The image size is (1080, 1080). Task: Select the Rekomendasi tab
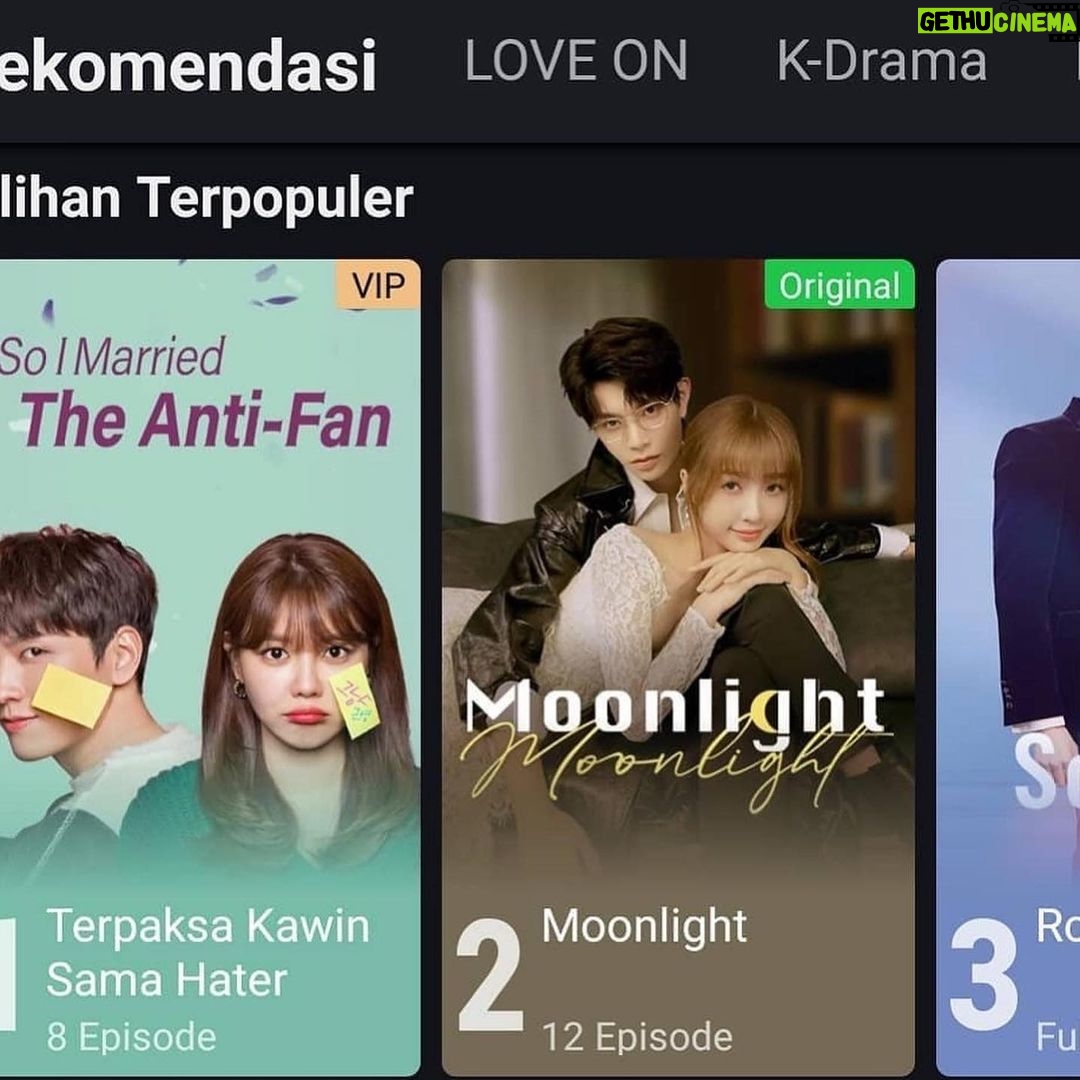click(x=188, y=67)
